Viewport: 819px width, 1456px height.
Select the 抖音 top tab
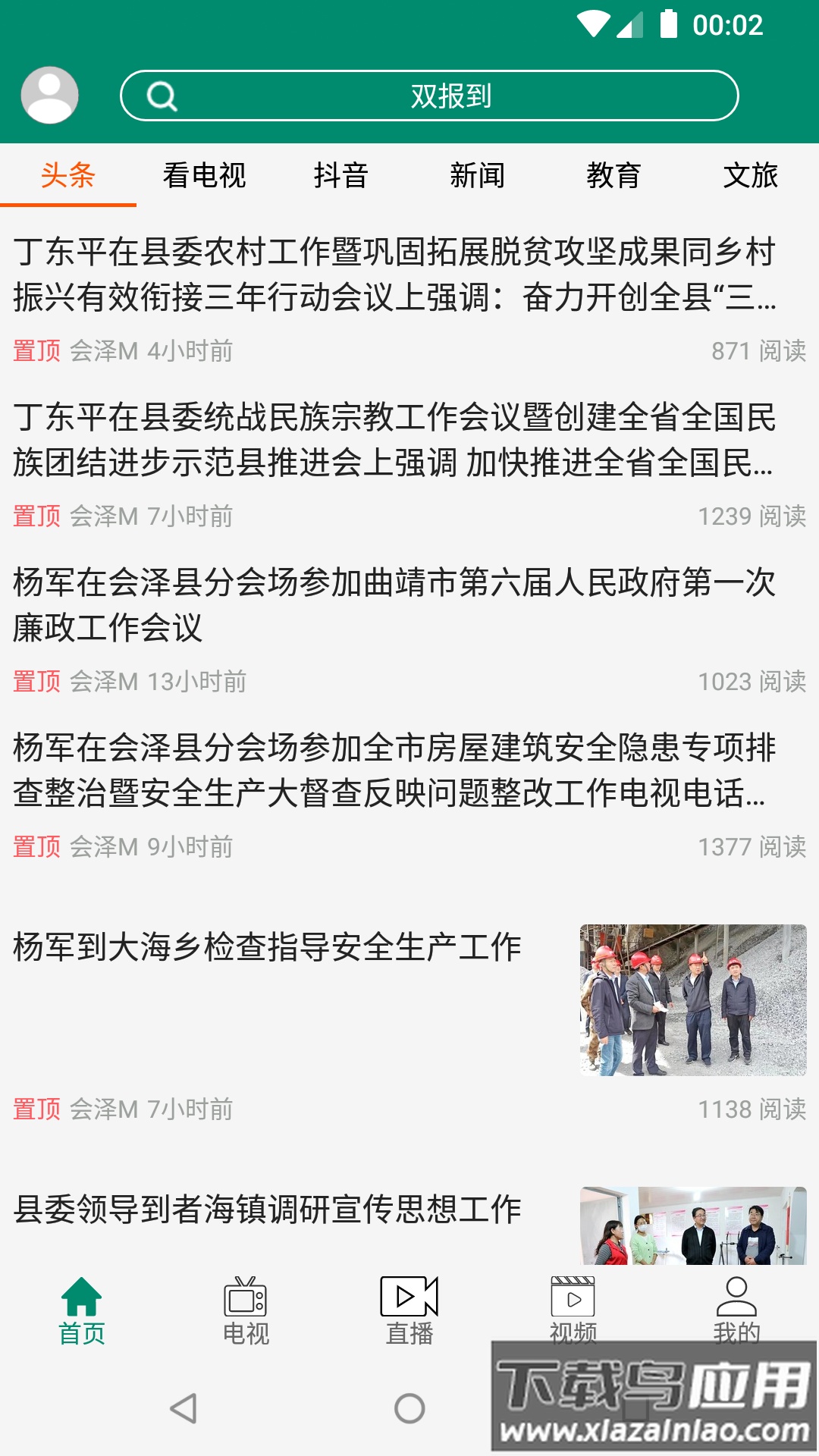coord(340,175)
